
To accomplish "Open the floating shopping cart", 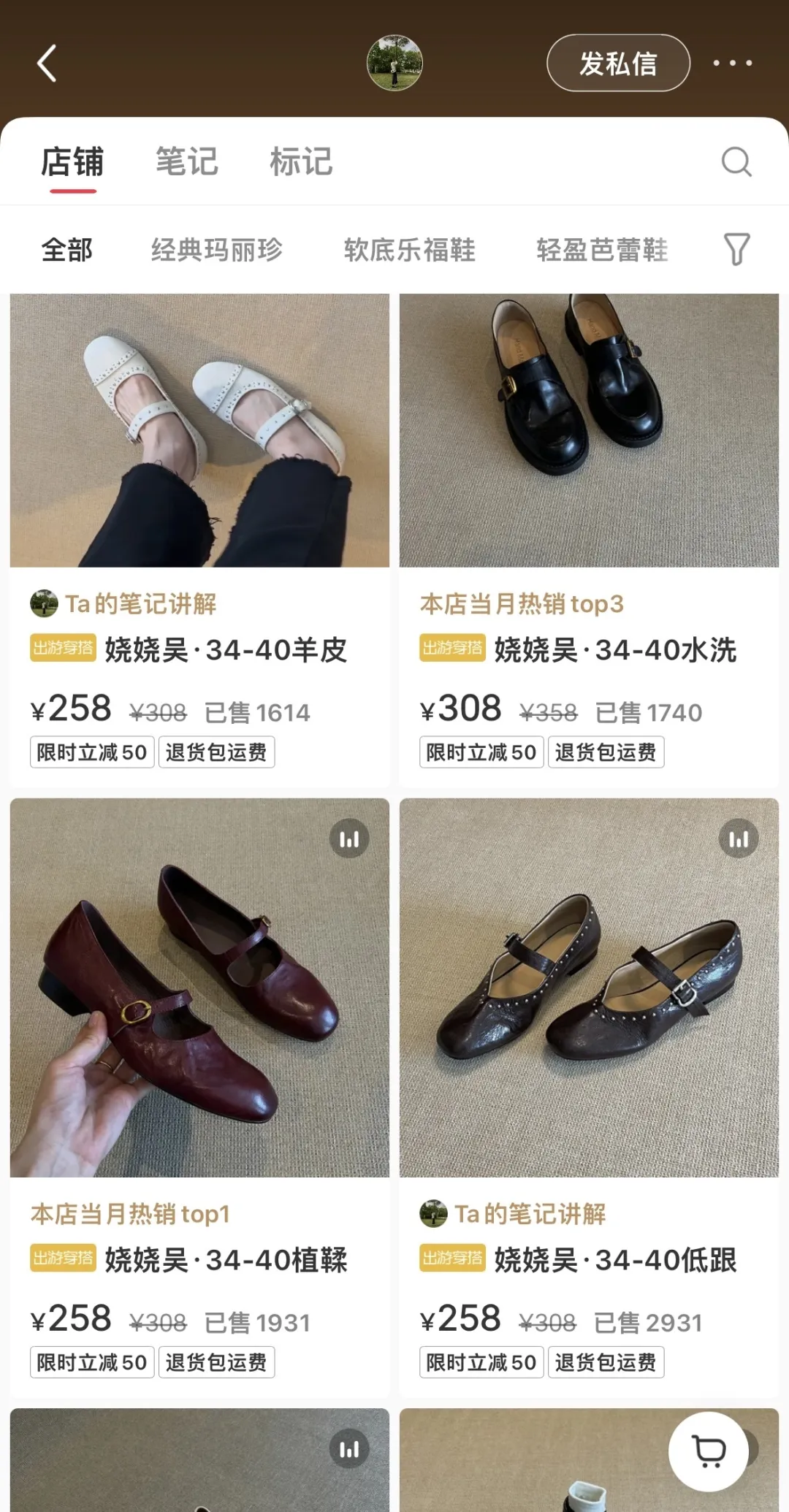I will 708,1451.
